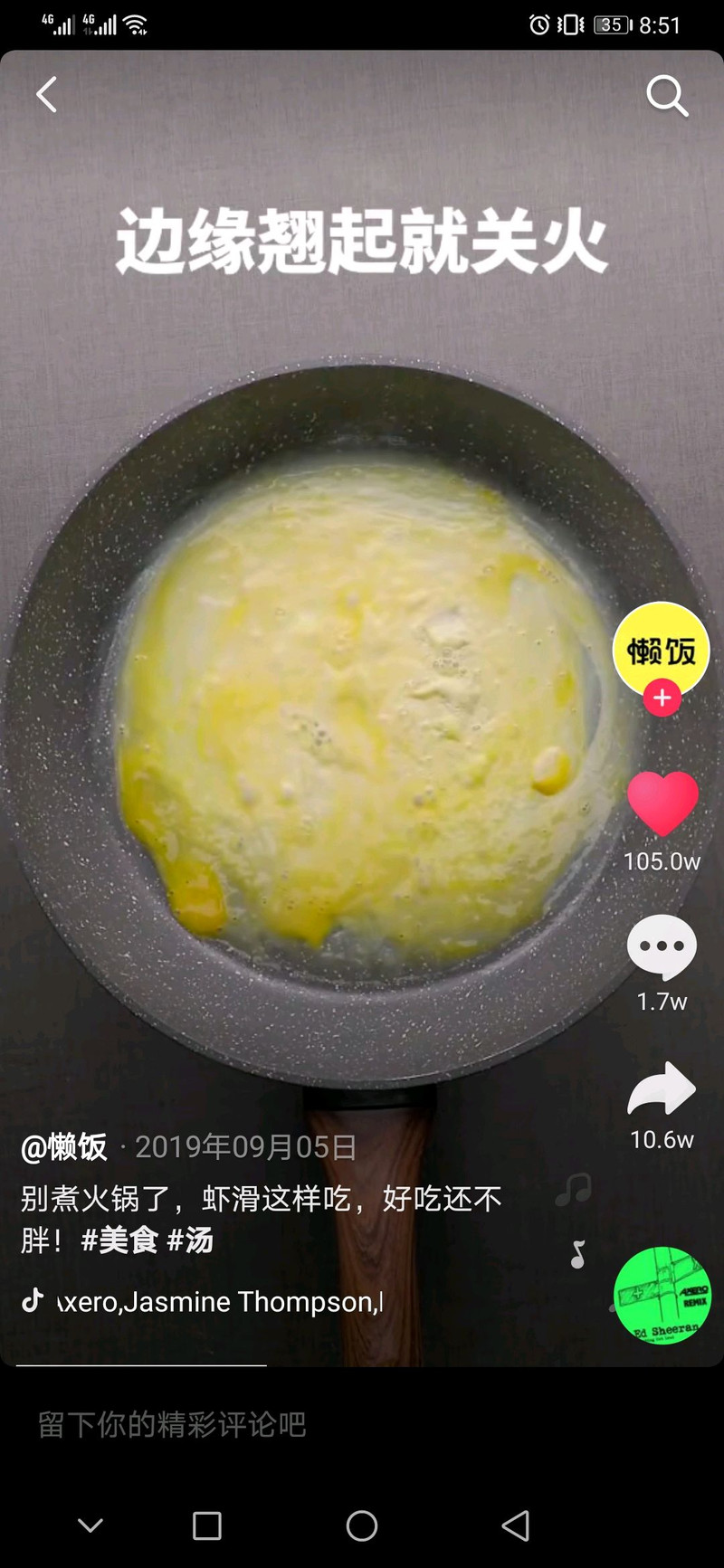Screen dimensions: 724x1568
Task: Open the Jasmine Thompson sound title
Action: coord(219,1301)
